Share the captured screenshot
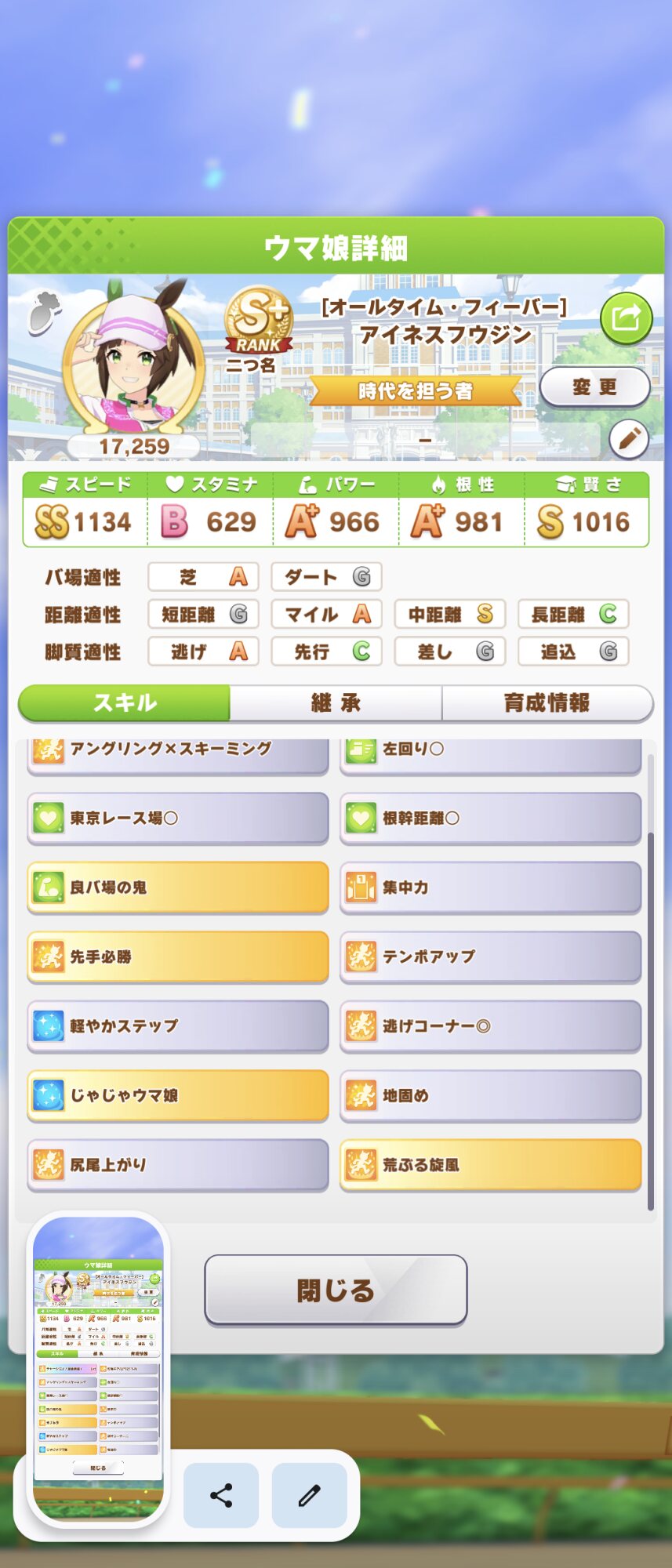This screenshot has width=672, height=1568. pyautogui.click(x=221, y=1495)
